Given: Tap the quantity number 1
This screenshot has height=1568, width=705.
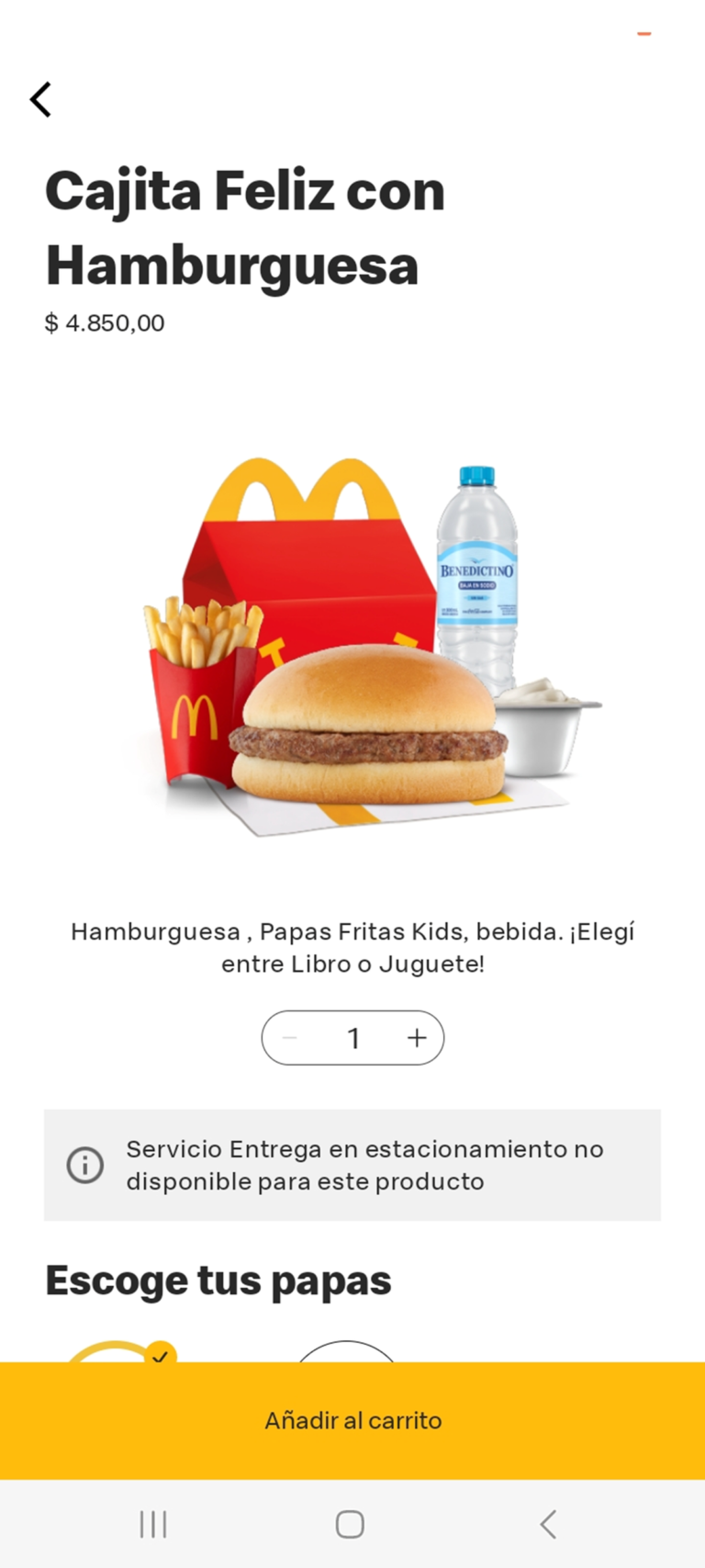Looking at the screenshot, I should pos(353,1037).
